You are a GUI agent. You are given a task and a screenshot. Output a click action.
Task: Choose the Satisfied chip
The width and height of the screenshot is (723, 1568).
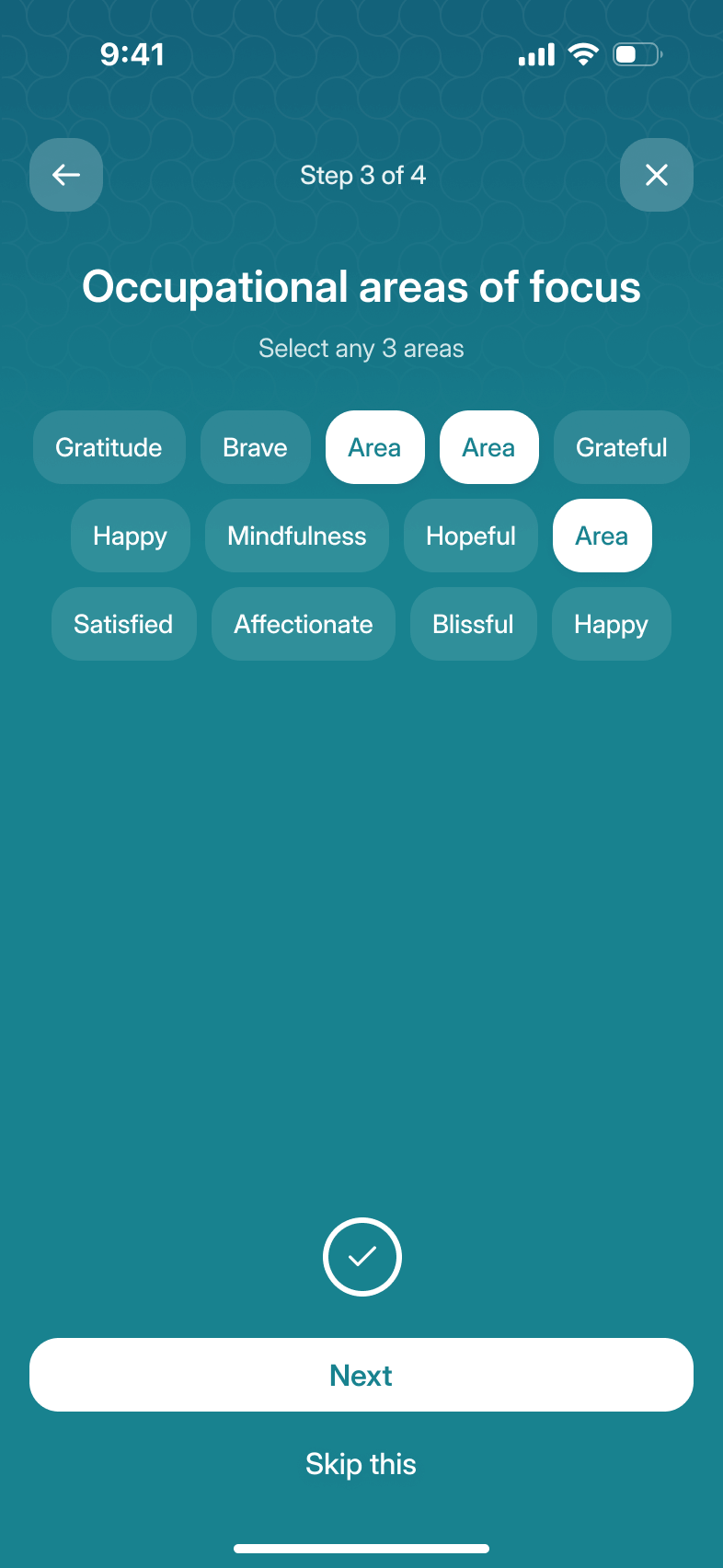click(x=123, y=624)
